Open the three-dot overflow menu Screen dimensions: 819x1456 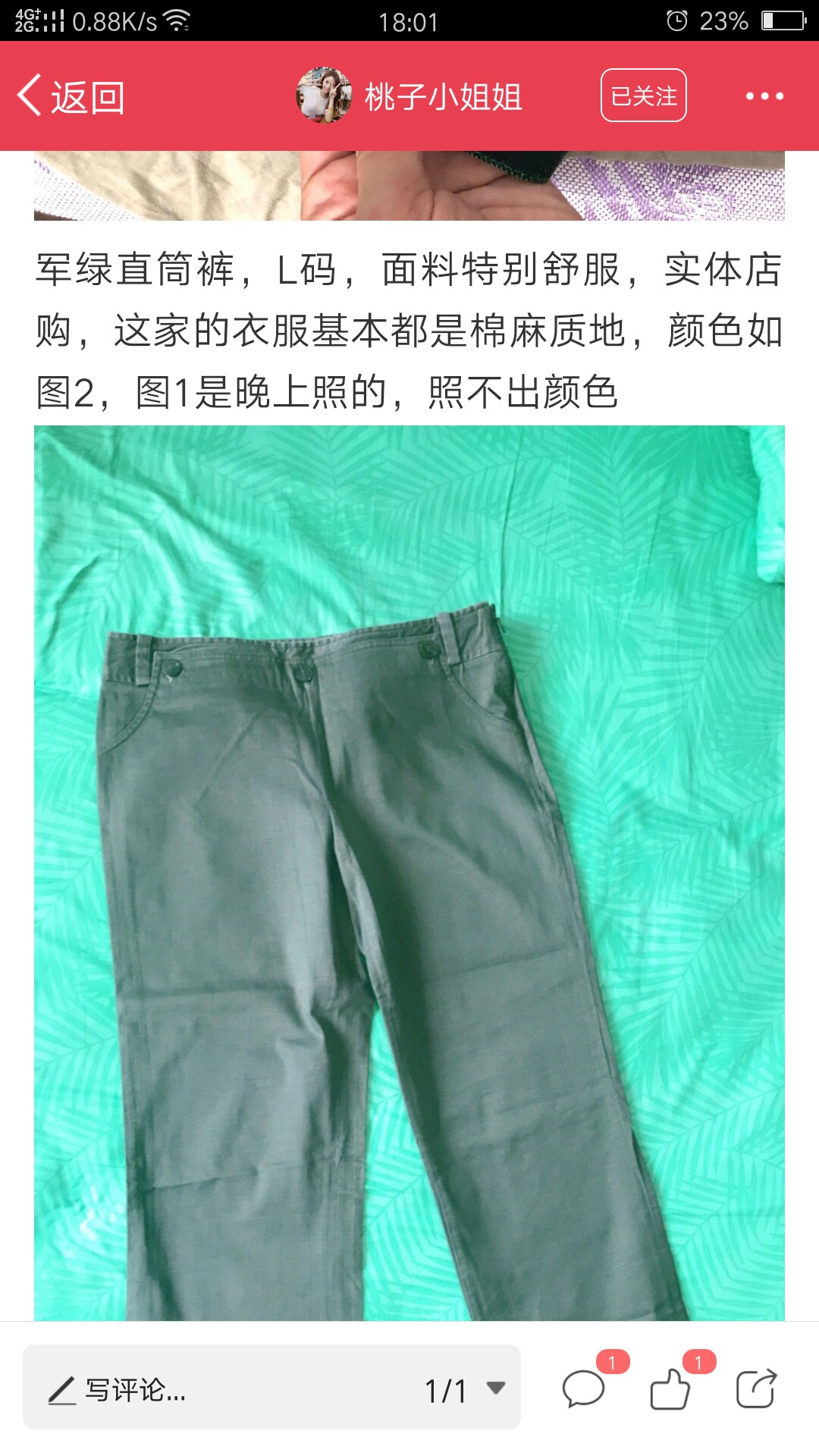coord(764,96)
